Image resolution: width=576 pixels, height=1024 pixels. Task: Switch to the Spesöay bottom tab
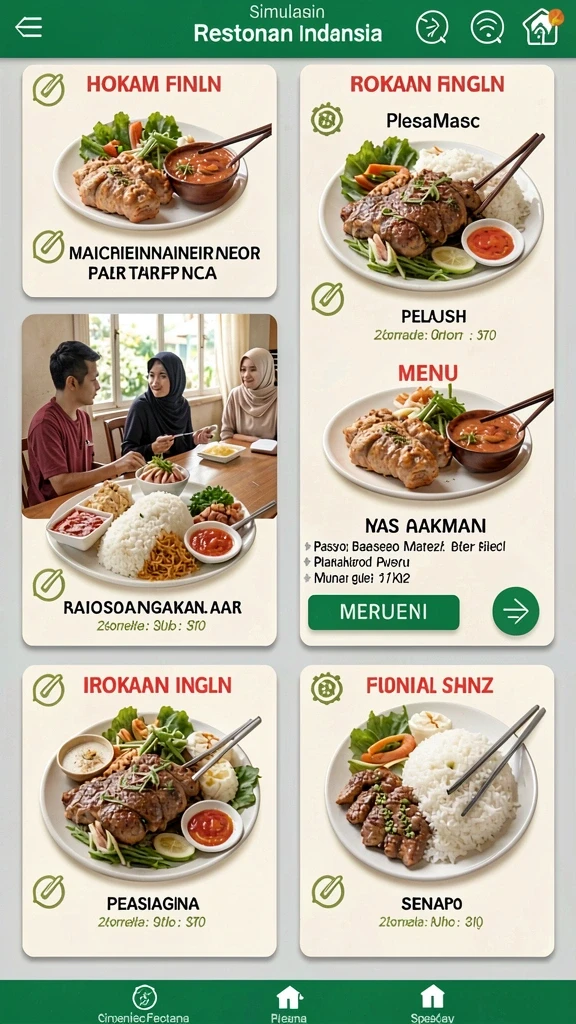click(x=432, y=1004)
